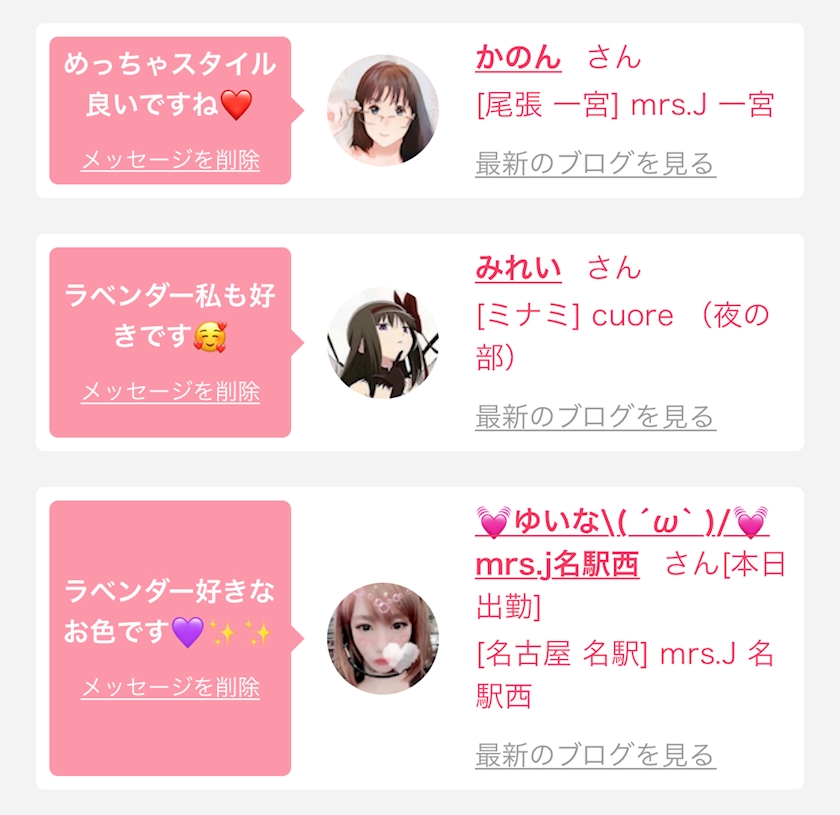
Task: View ゆいな's latest blog
Action: point(595,755)
